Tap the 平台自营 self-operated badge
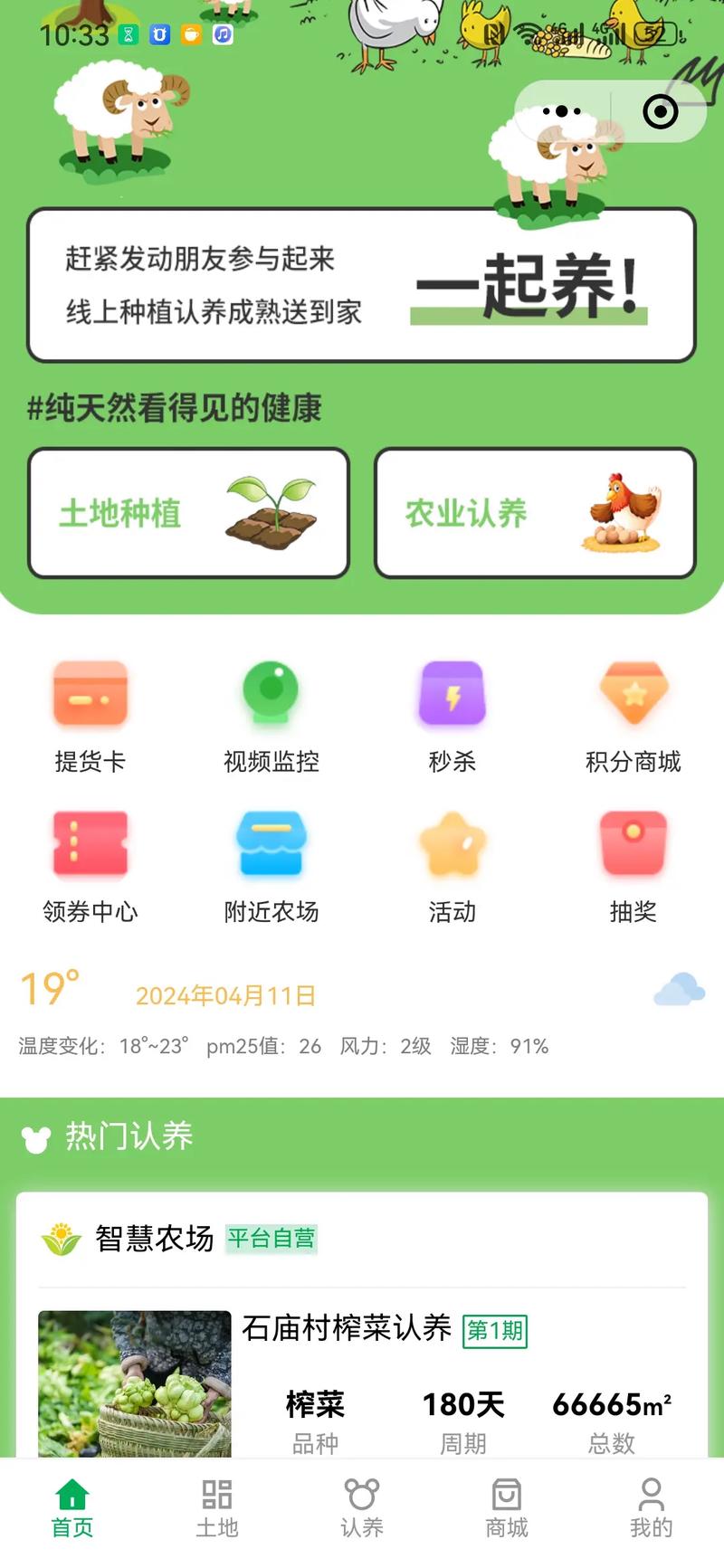 pos(271,1239)
